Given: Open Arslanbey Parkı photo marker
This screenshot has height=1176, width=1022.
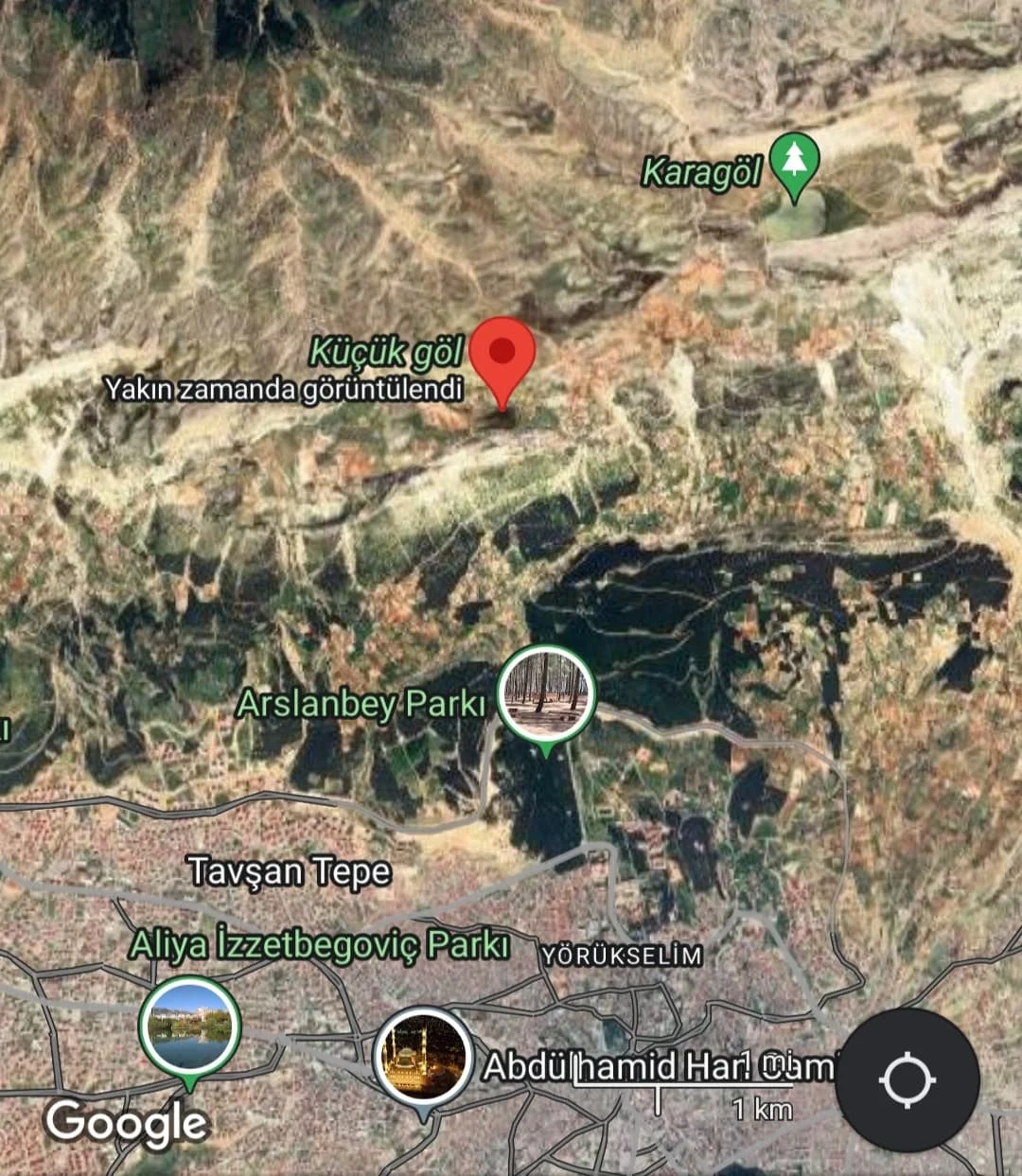Looking at the screenshot, I should (x=546, y=694).
